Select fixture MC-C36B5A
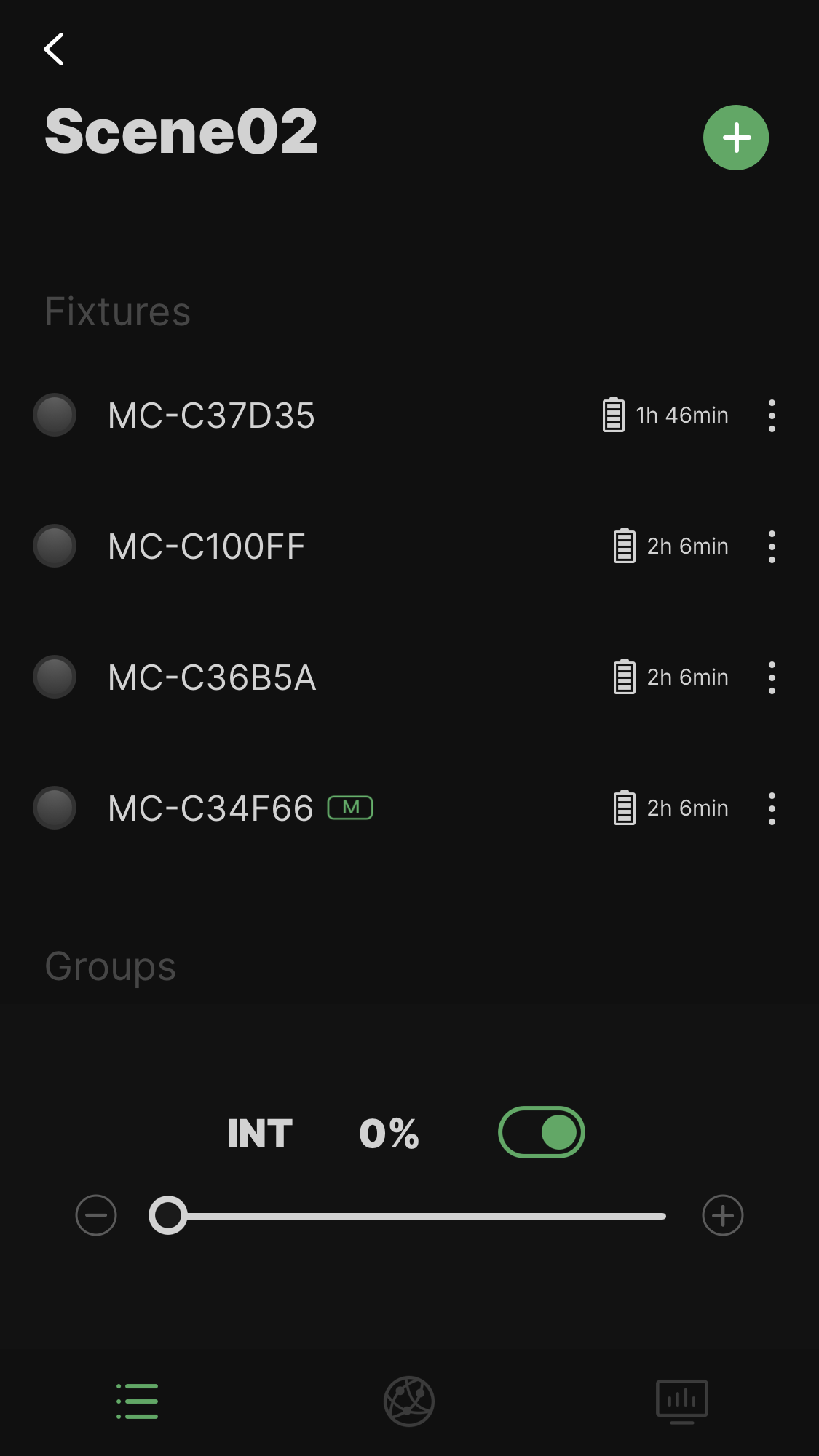 (x=211, y=677)
